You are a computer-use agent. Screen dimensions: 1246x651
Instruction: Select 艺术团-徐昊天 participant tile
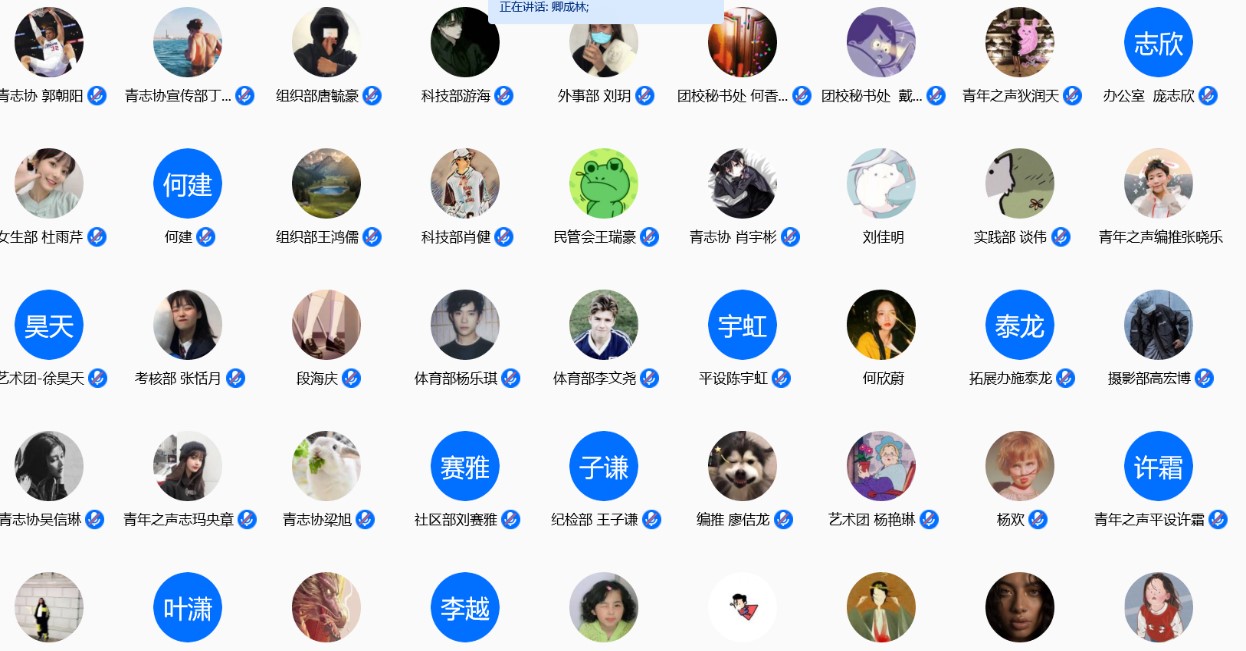49,325
